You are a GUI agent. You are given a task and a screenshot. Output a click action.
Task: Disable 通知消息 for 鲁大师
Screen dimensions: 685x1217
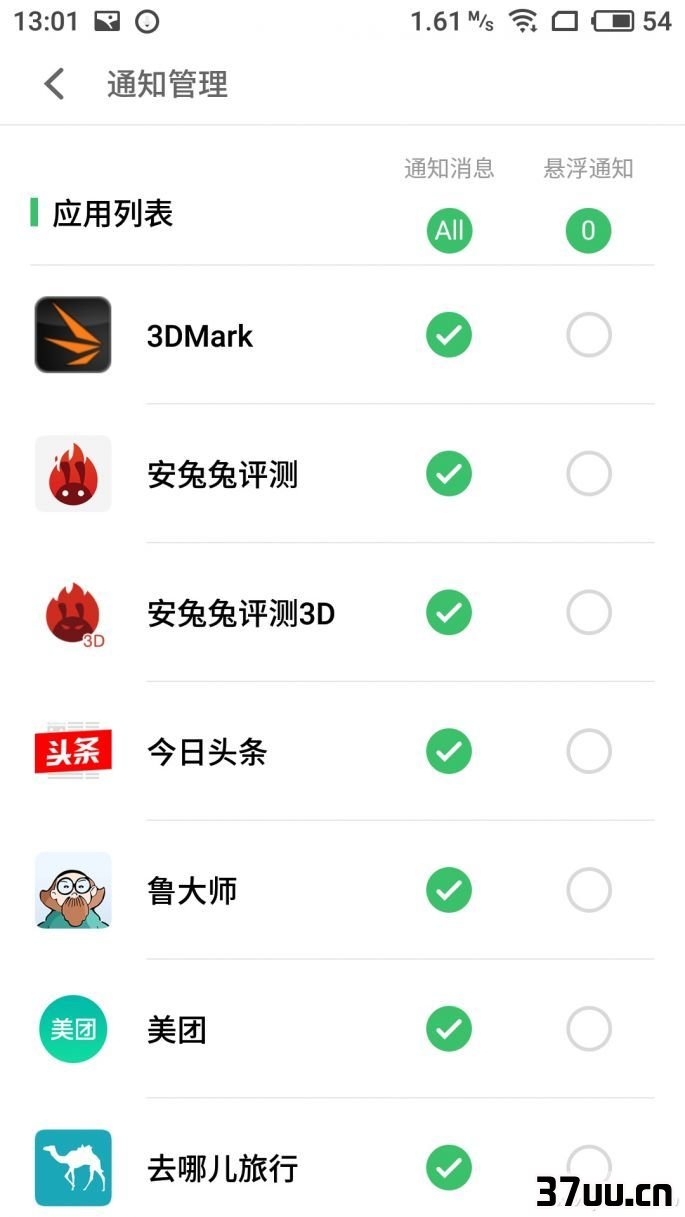tap(449, 890)
